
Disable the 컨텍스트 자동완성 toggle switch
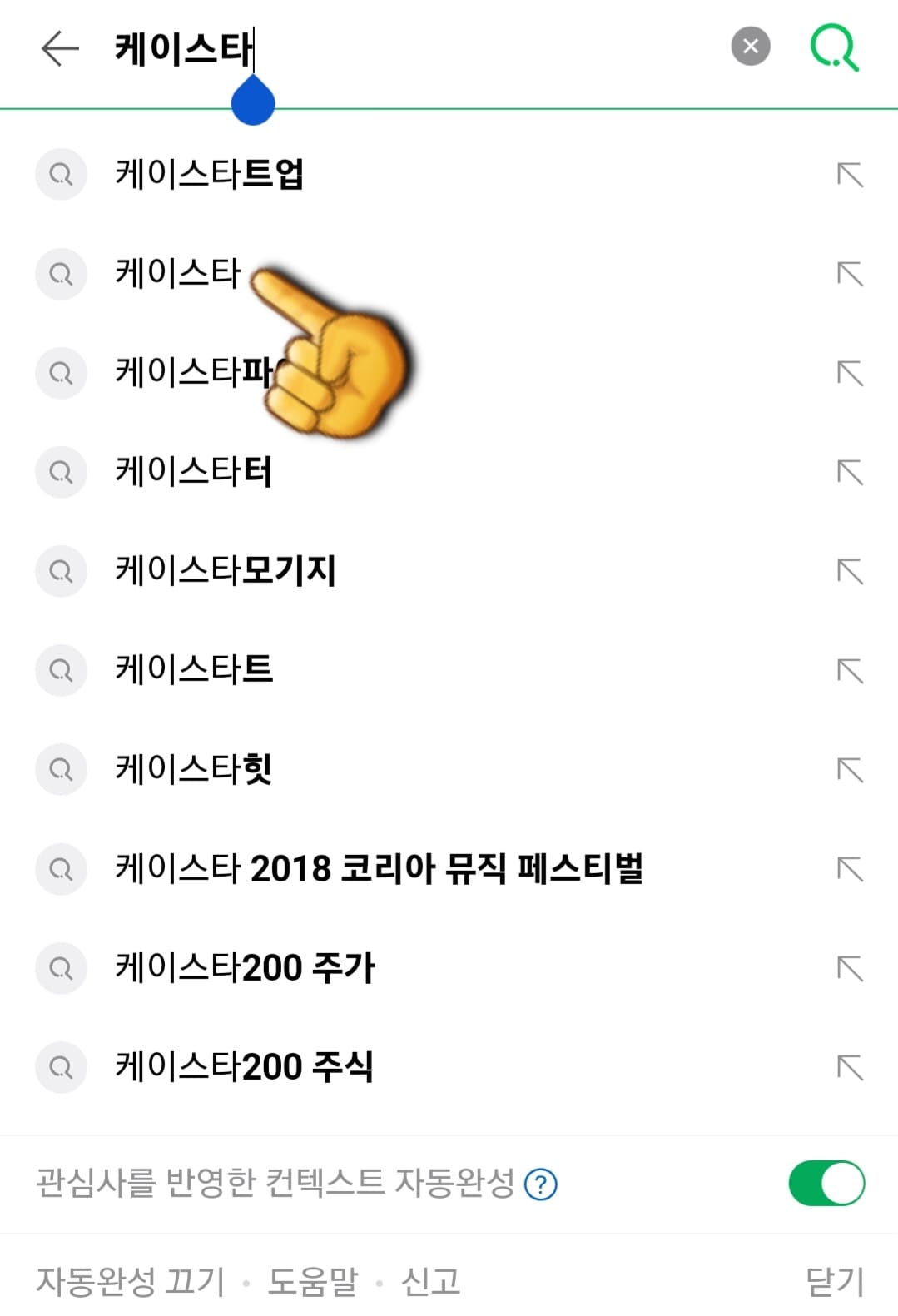pyautogui.click(x=826, y=1184)
